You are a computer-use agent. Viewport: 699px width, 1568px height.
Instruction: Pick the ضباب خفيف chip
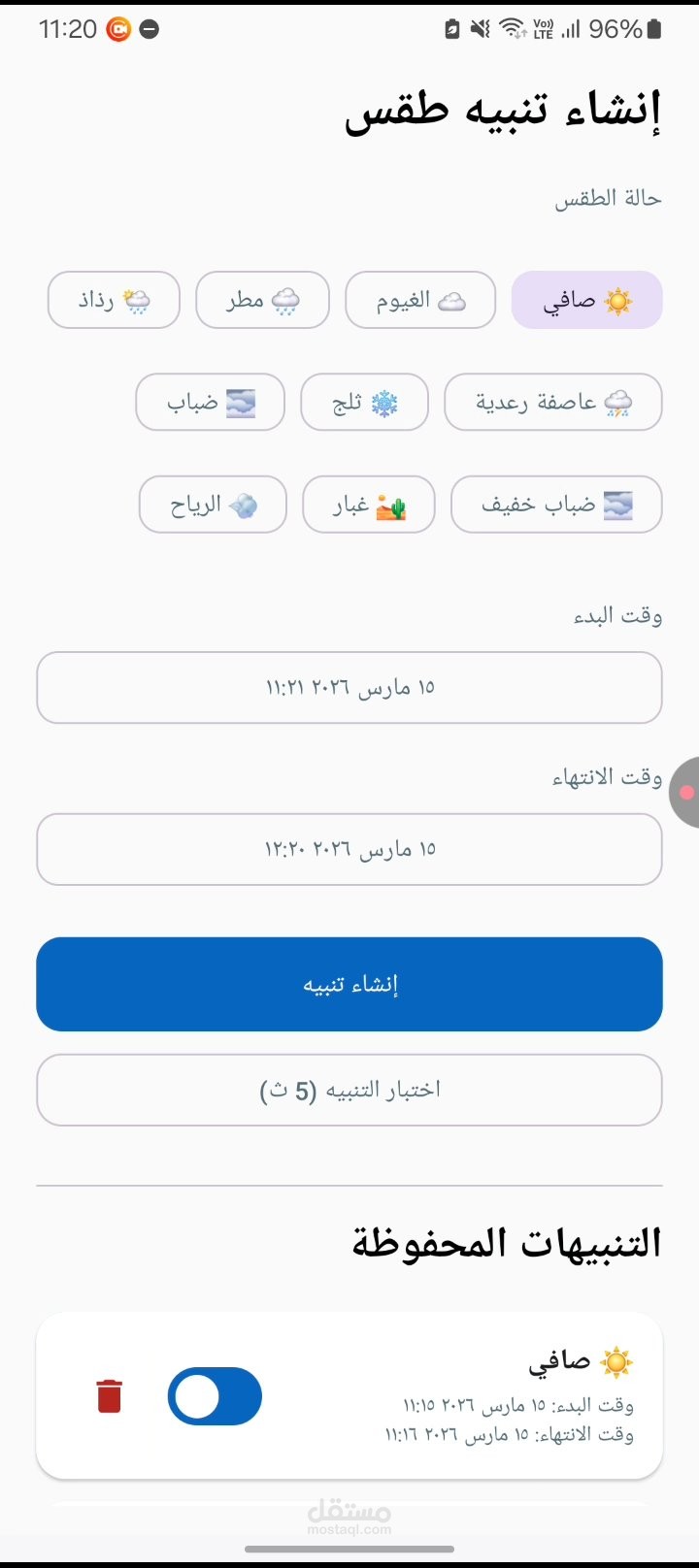(x=556, y=505)
